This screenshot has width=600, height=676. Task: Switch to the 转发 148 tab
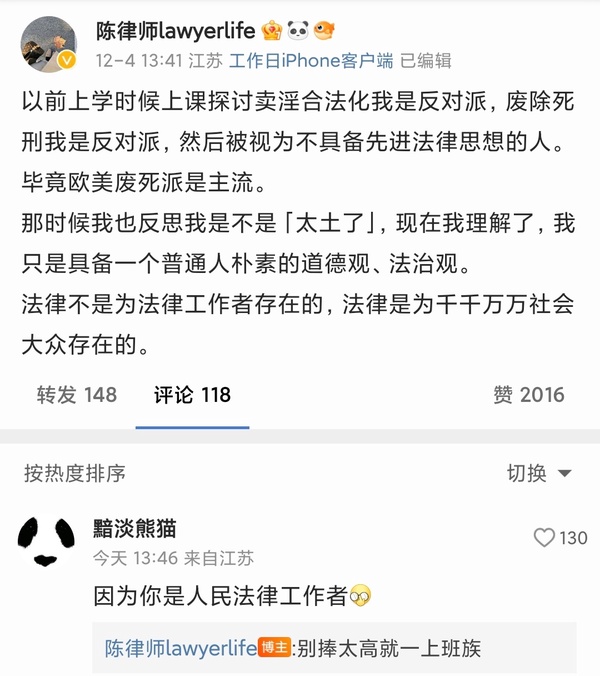(x=77, y=395)
